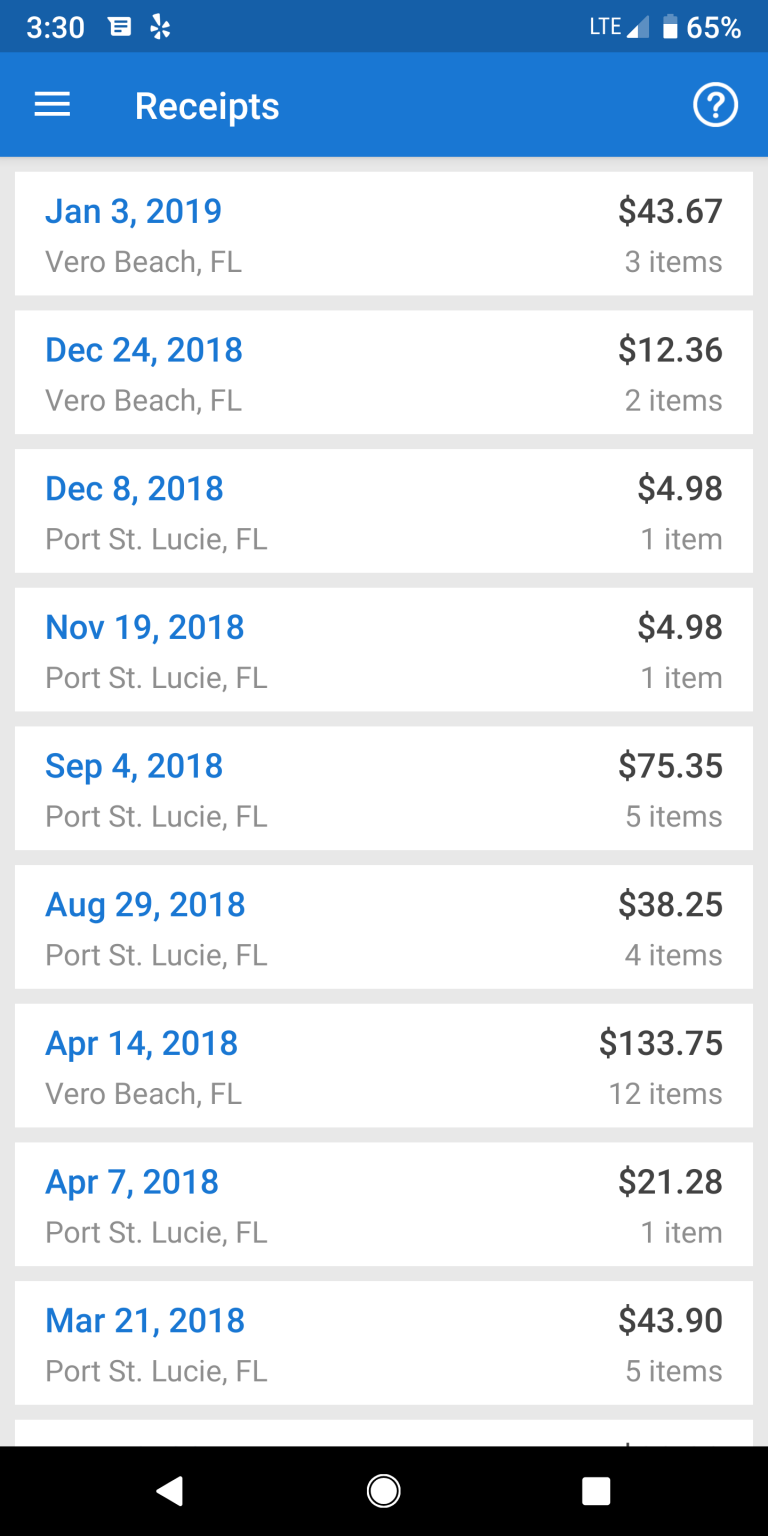View the Nov 19, 2018 receipt details

[x=383, y=650]
